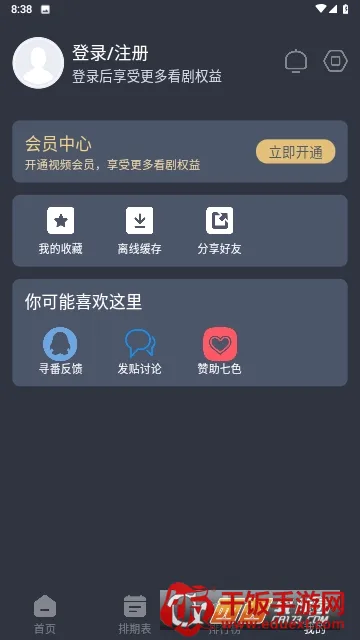The height and width of the screenshot is (640, 360).
Task: Tap the default profile avatar
Action: 38,63
